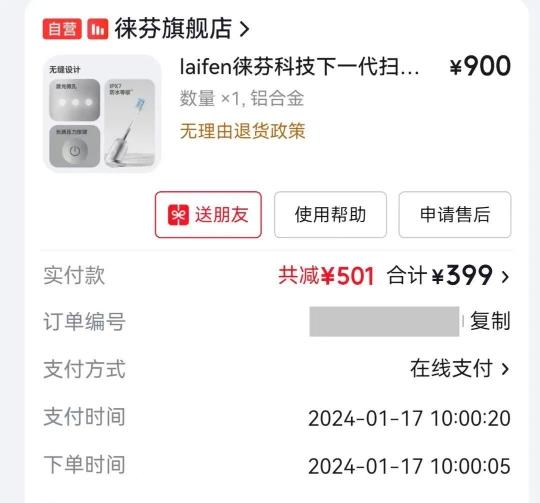Screen dimensions: 540x503
Task: Tap the 送朋友 gift button
Action: click(x=208, y=215)
